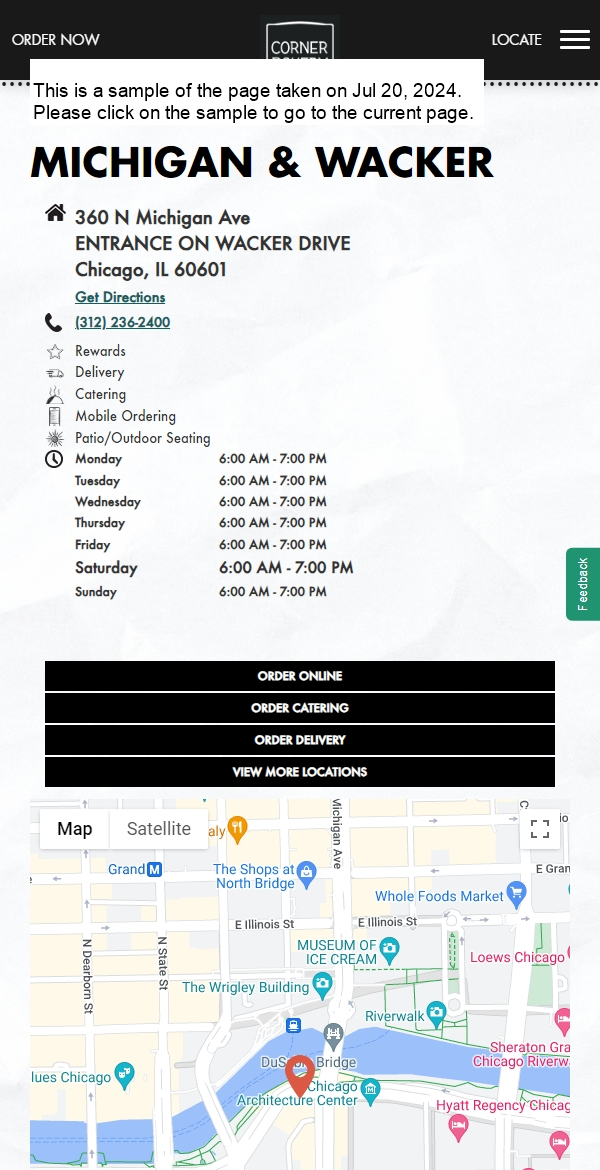Tap the sample notice to open the current page

[x=256, y=101]
